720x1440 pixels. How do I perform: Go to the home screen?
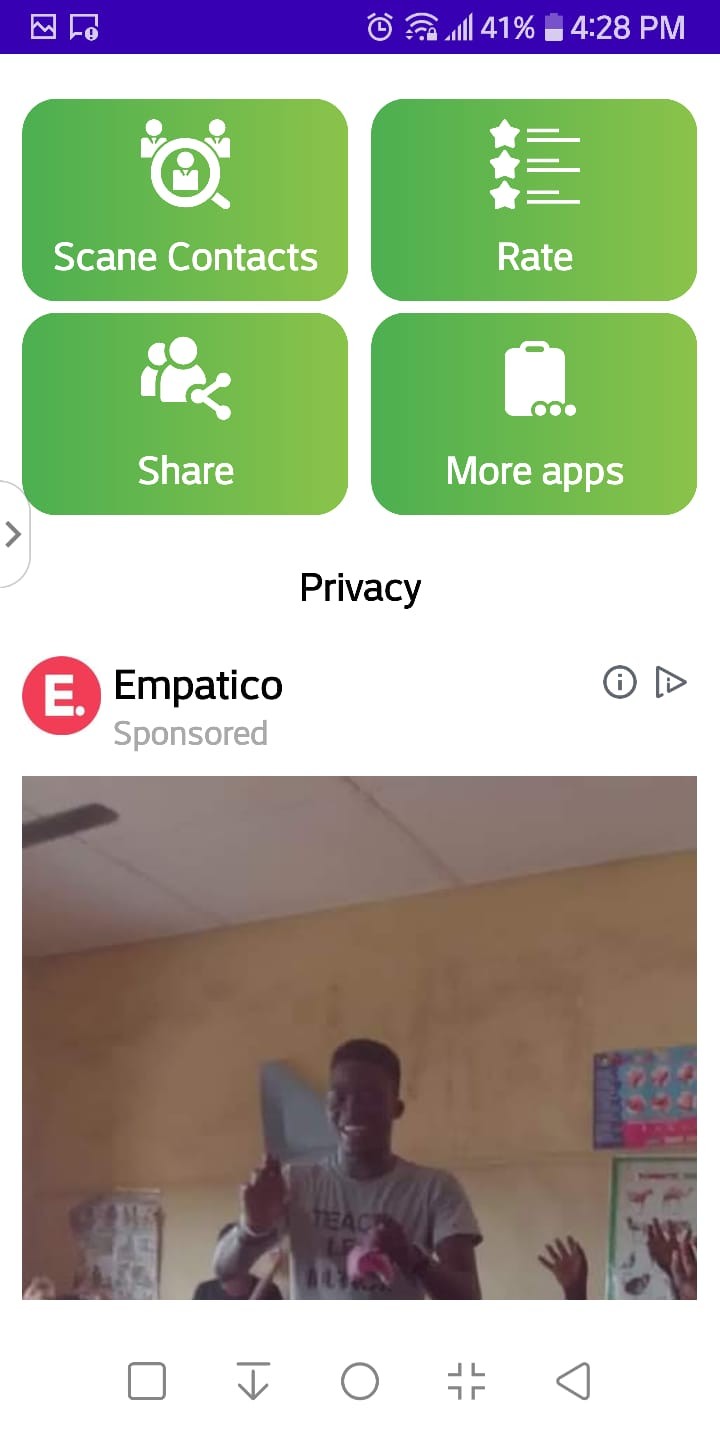(360, 1382)
